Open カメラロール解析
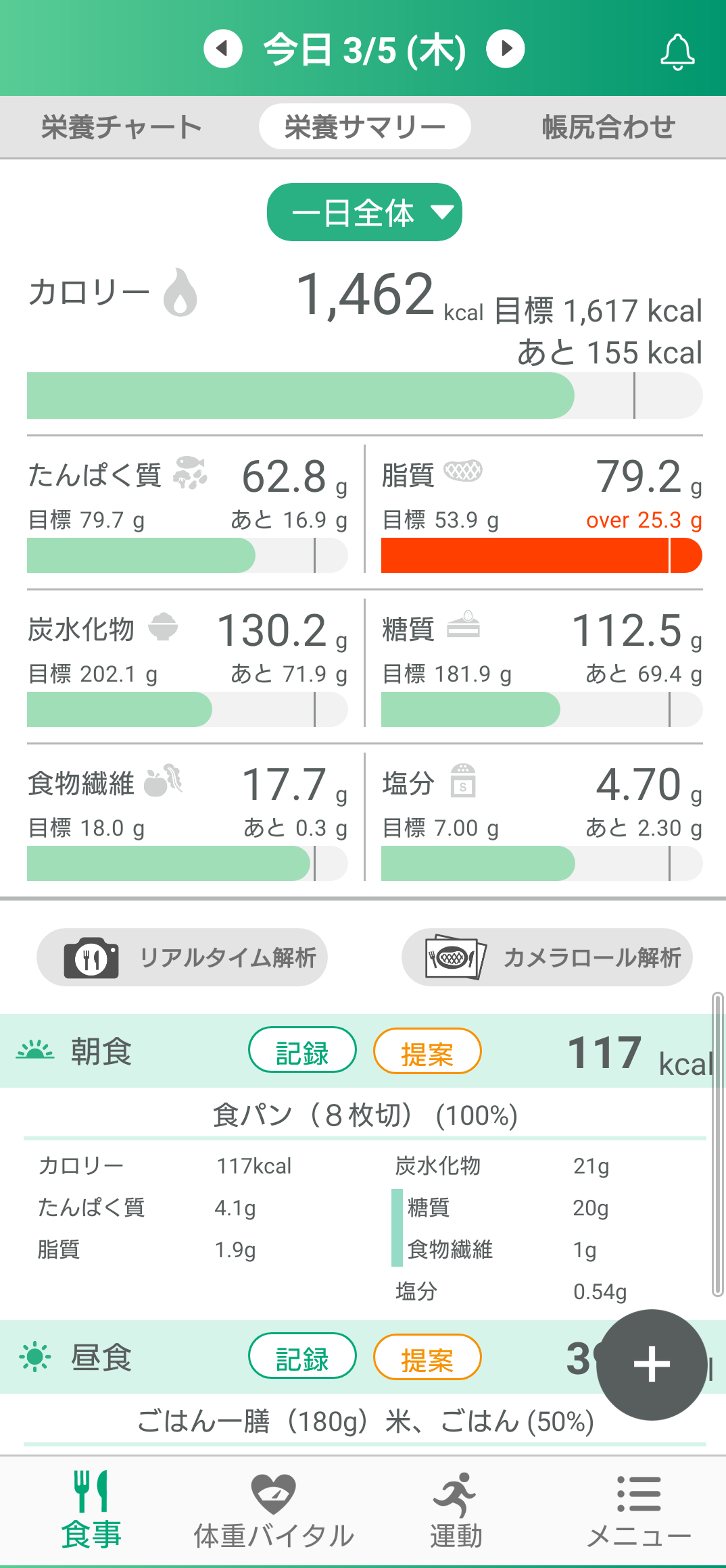The image size is (726, 1568). 547,957
